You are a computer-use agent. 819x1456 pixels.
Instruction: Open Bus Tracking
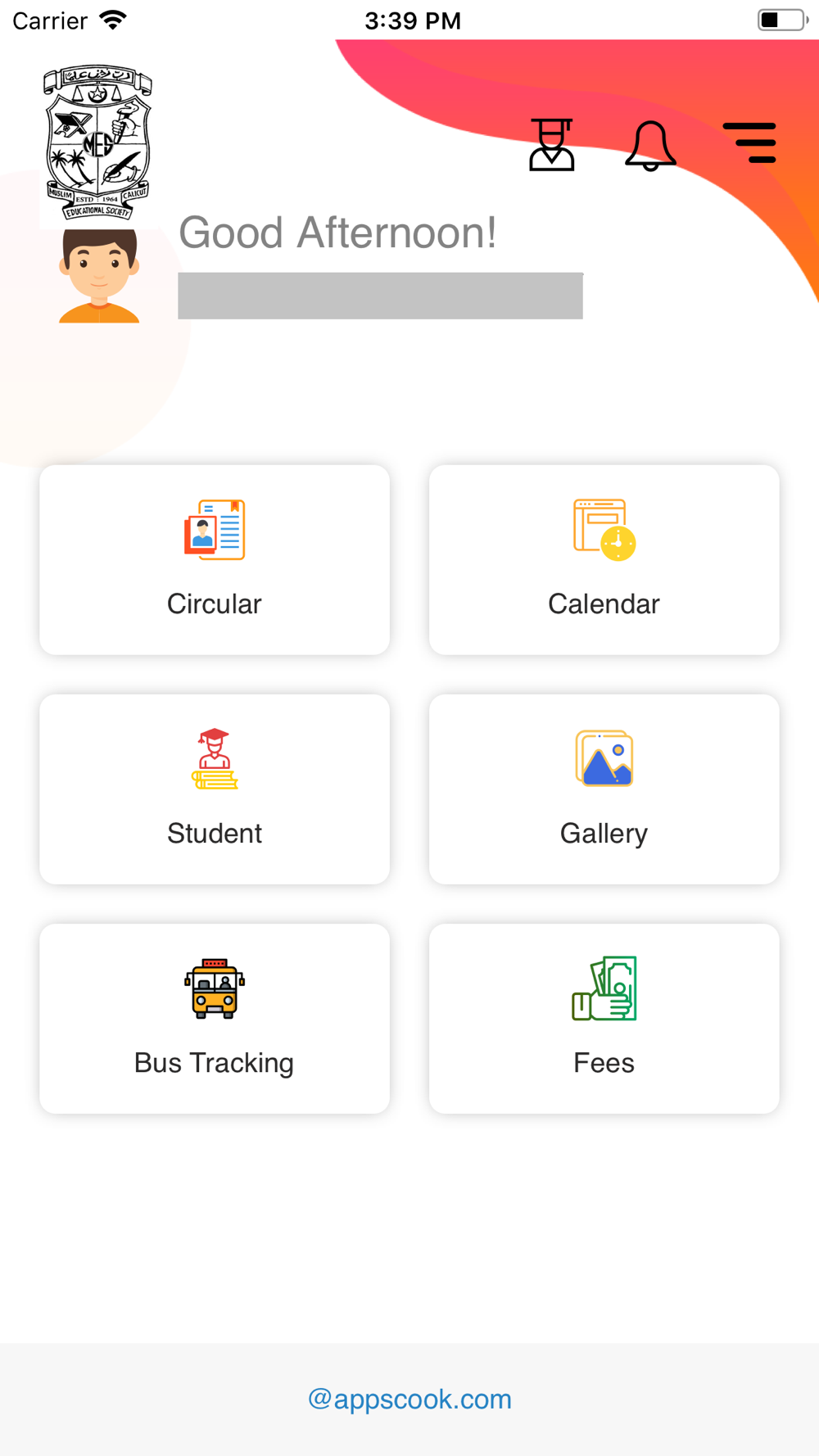pos(215,1019)
